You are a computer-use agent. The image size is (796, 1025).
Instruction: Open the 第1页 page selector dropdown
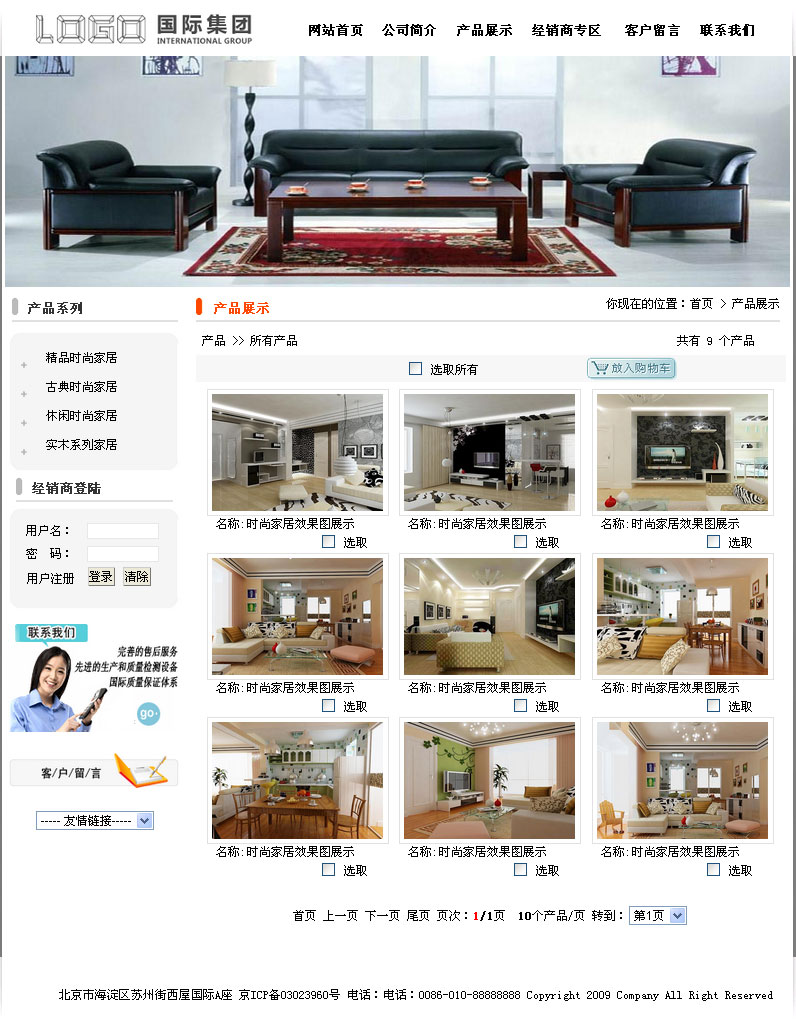[657, 915]
